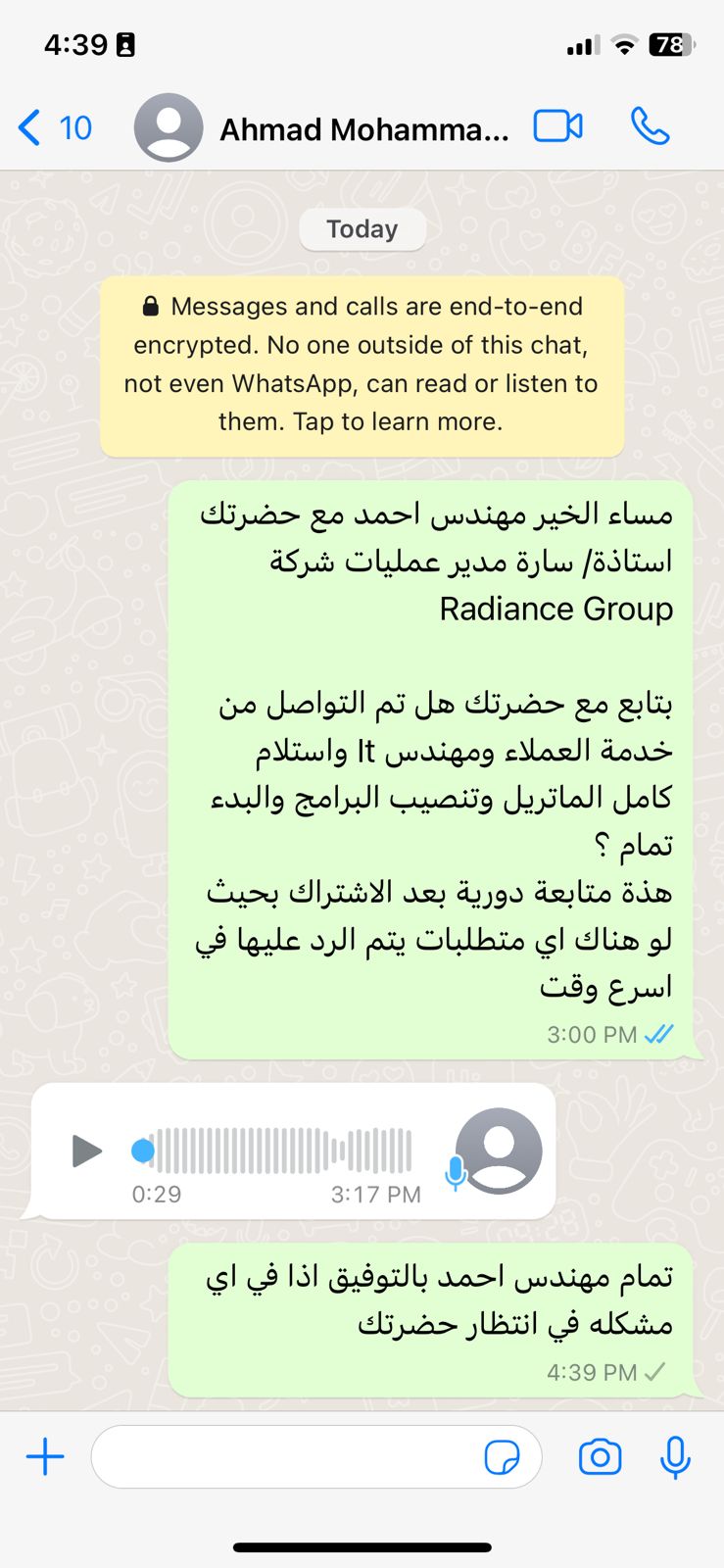Screen dimensions: 724x1568
Task: Start a video call with Ahmad
Action: [x=557, y=126]
